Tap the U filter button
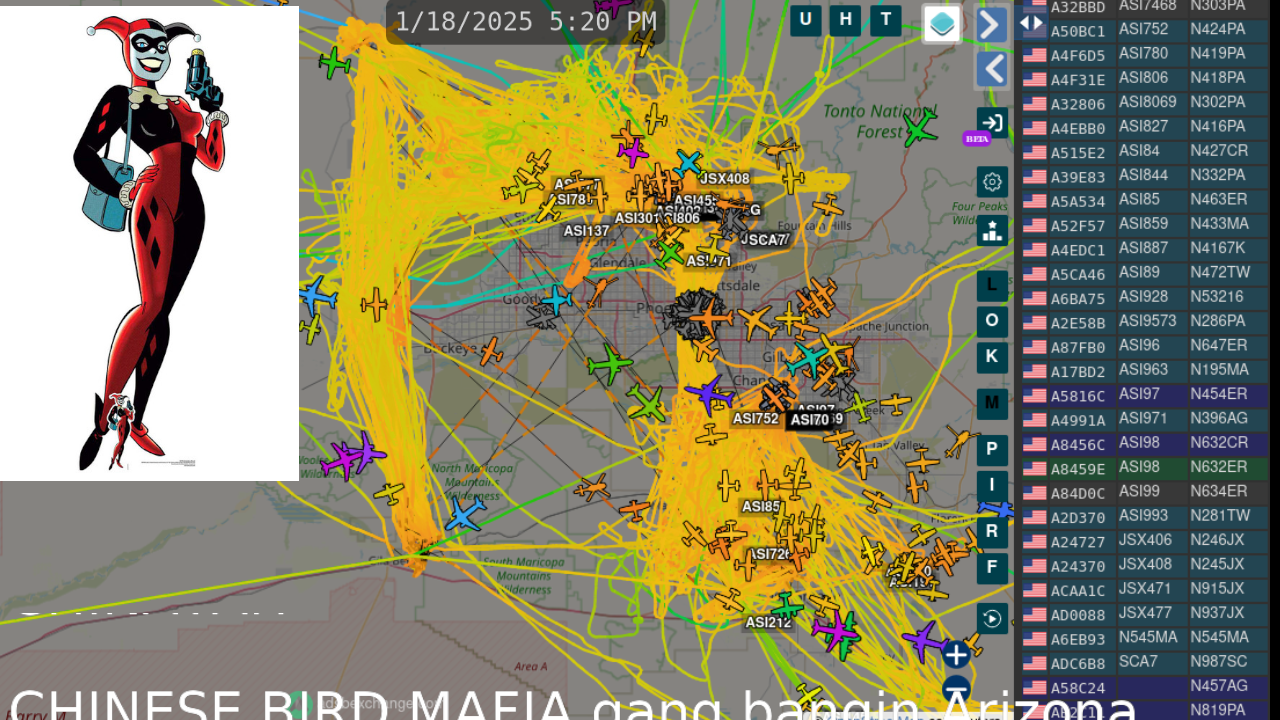Screen dimensions: 1280x720 tap(806, 20)
